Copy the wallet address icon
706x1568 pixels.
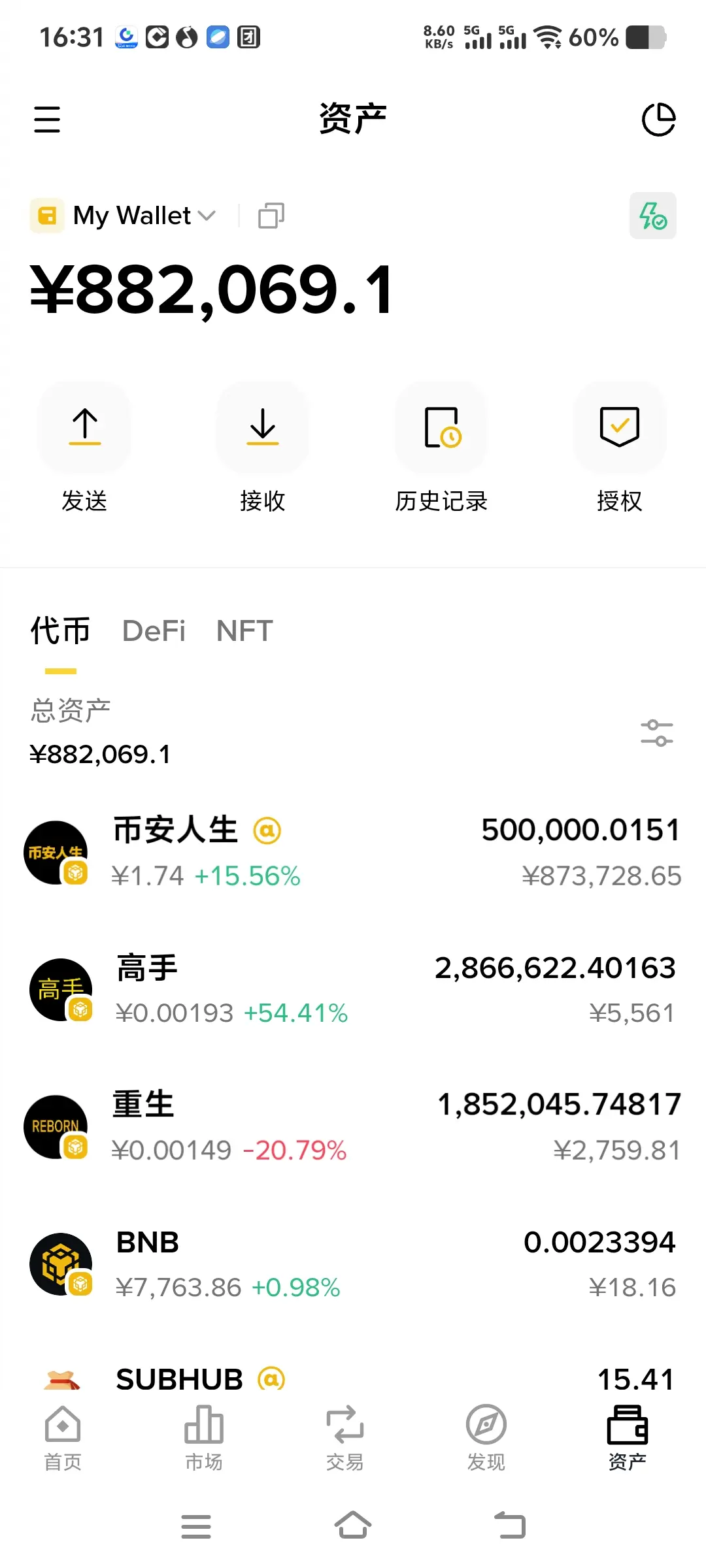click(x=271, y=216)
